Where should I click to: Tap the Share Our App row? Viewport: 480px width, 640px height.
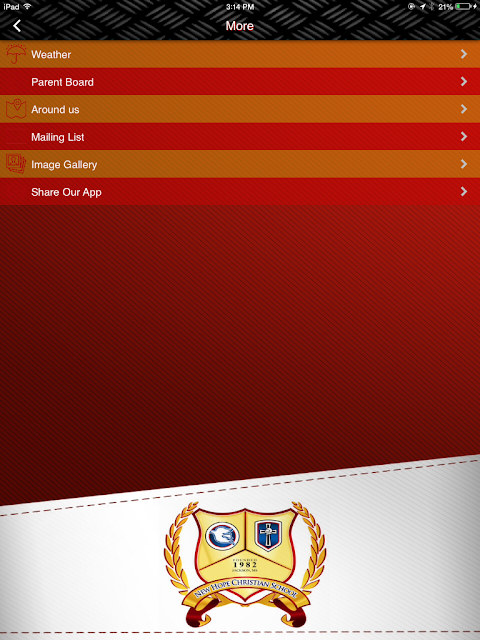240,192
